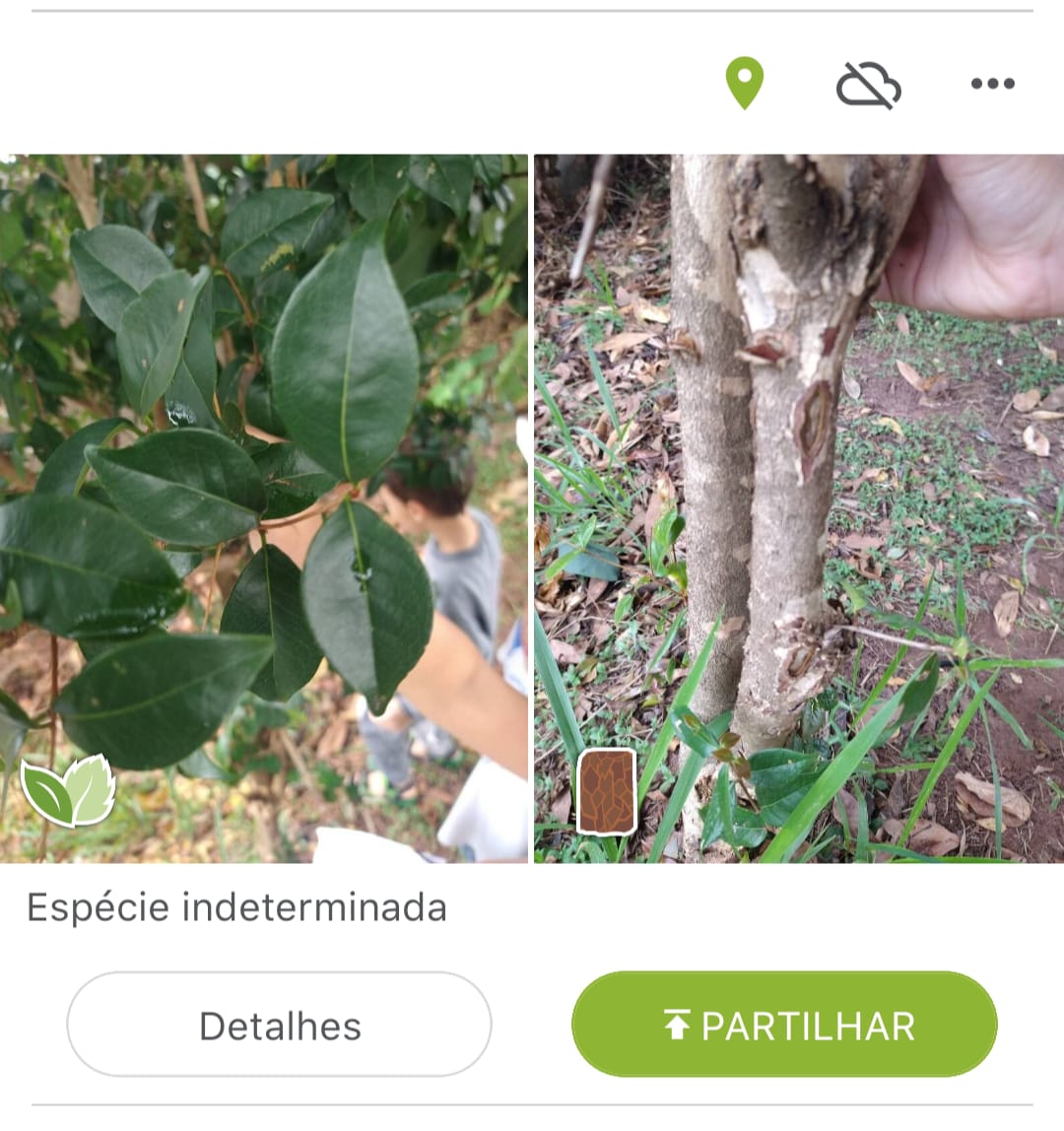The height and width of the screenshot is (1131, 1064).
Task: Open the leaf photo on the left
Action: pyautogui.click(x=264, y=507)
